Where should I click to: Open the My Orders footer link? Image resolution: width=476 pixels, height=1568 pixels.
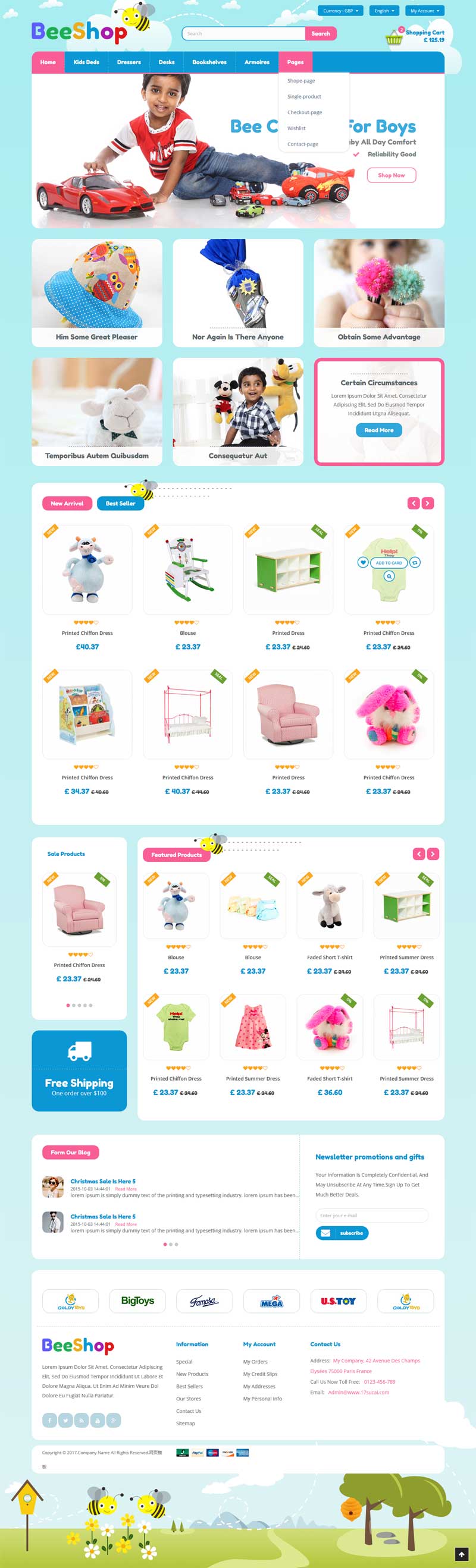pyautogui.click(x=255, y=1362)
